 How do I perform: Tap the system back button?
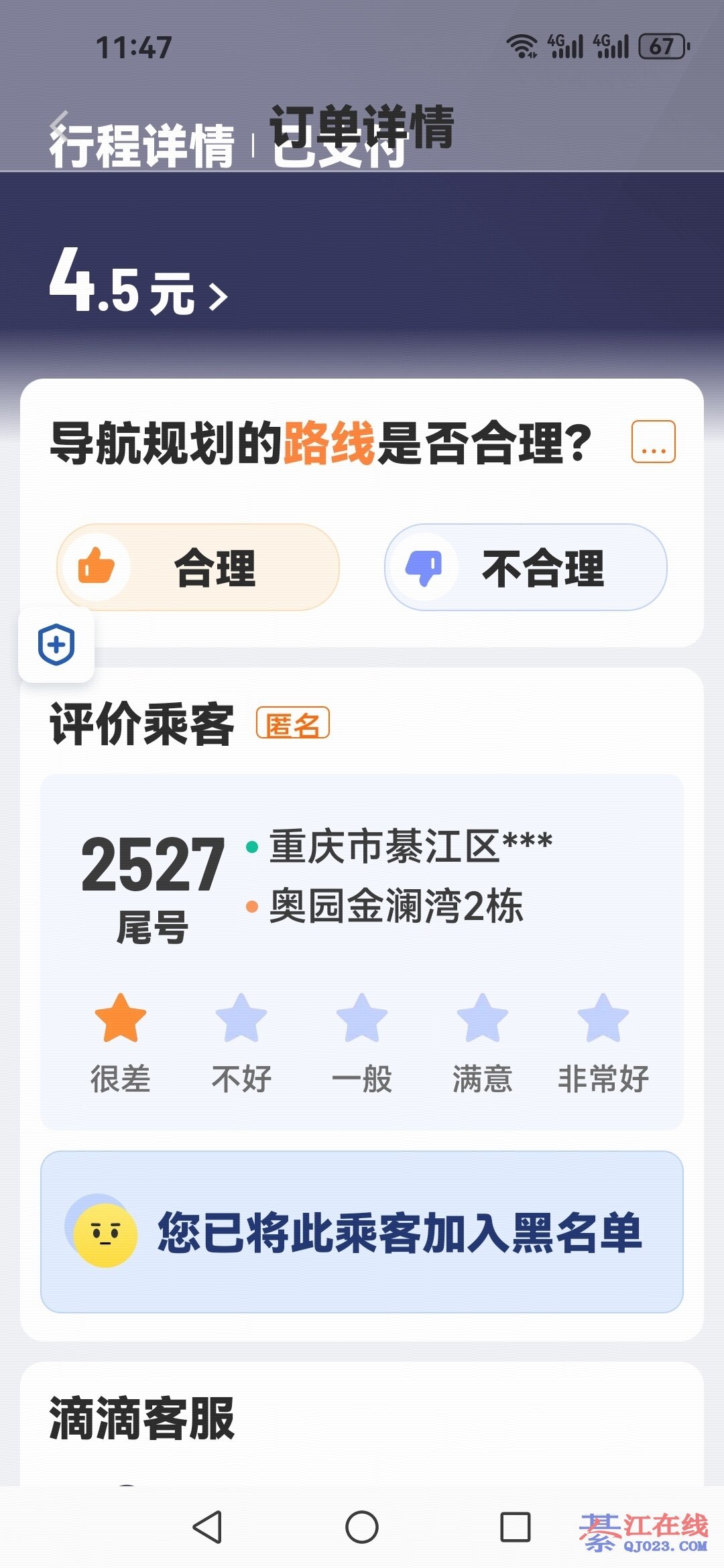pyautogui.click(x=207, y=1527)
